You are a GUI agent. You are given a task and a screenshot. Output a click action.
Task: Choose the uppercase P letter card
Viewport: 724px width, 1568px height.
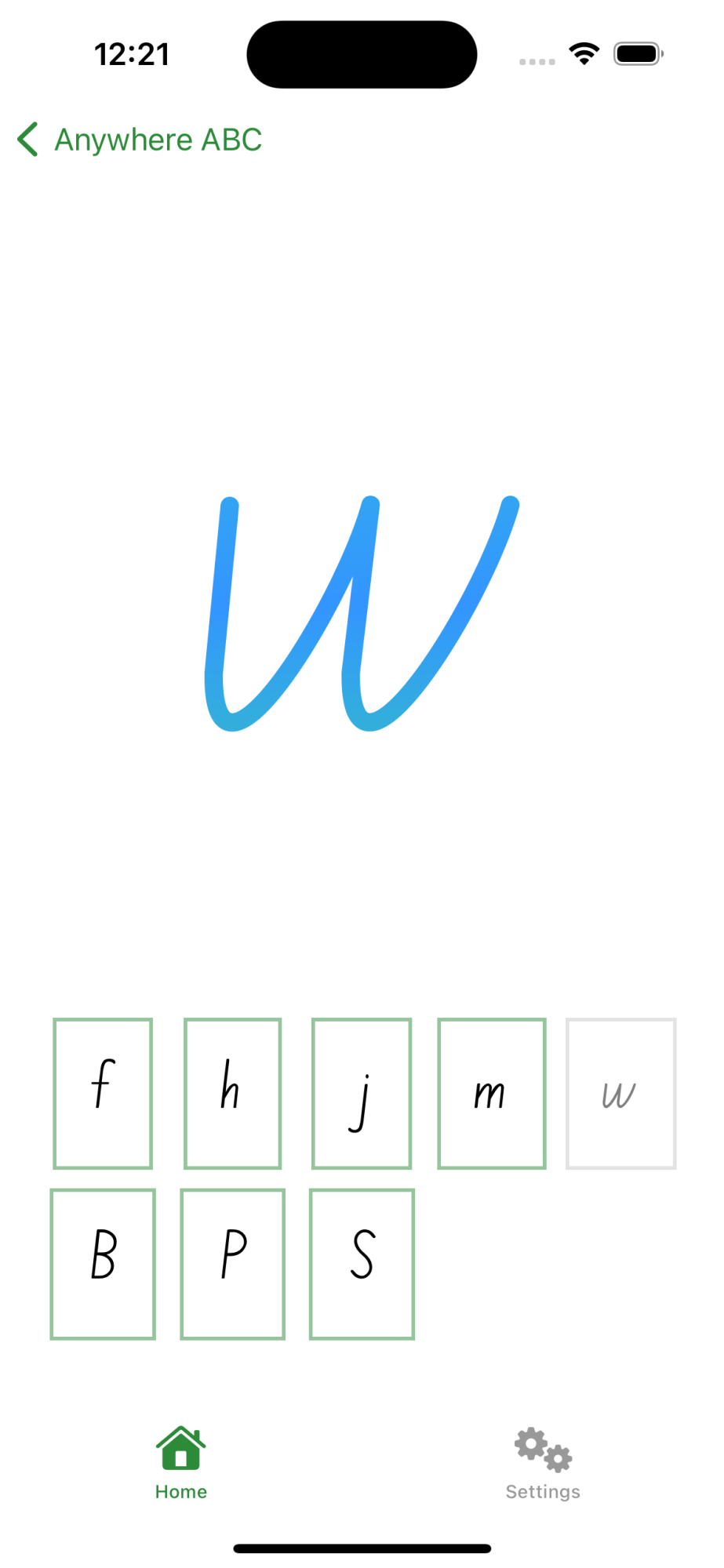(x=232, y=1263)
